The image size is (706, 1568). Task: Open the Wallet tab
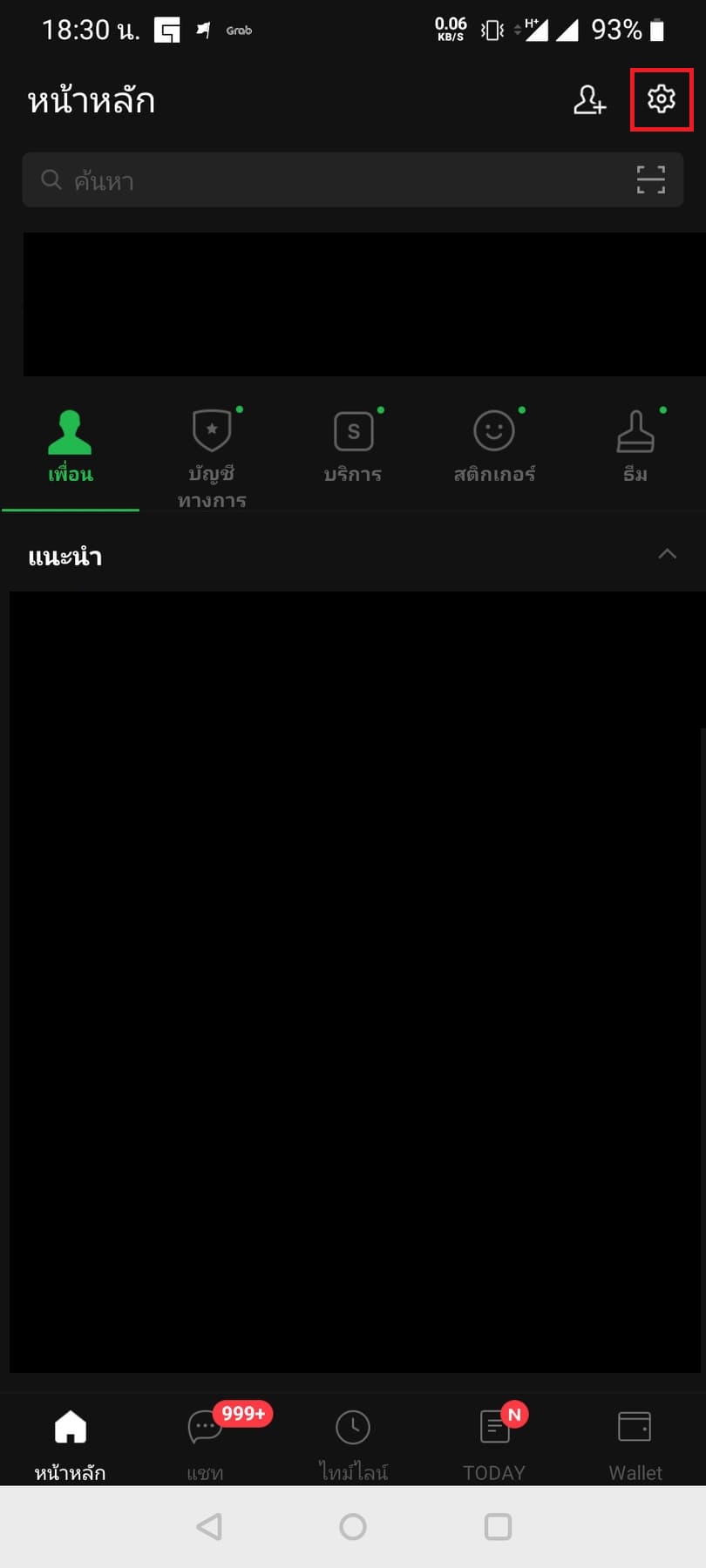(635, 1442)
